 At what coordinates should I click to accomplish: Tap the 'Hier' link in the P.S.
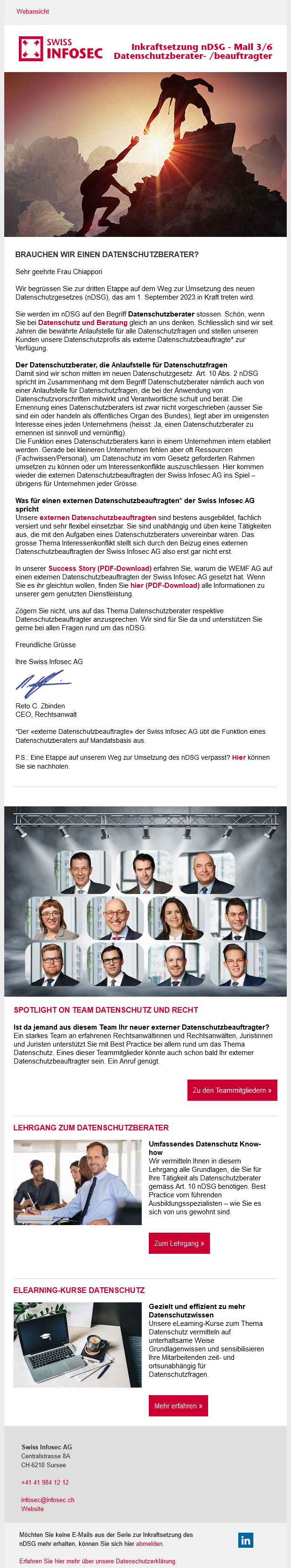(x=239, y=758)
